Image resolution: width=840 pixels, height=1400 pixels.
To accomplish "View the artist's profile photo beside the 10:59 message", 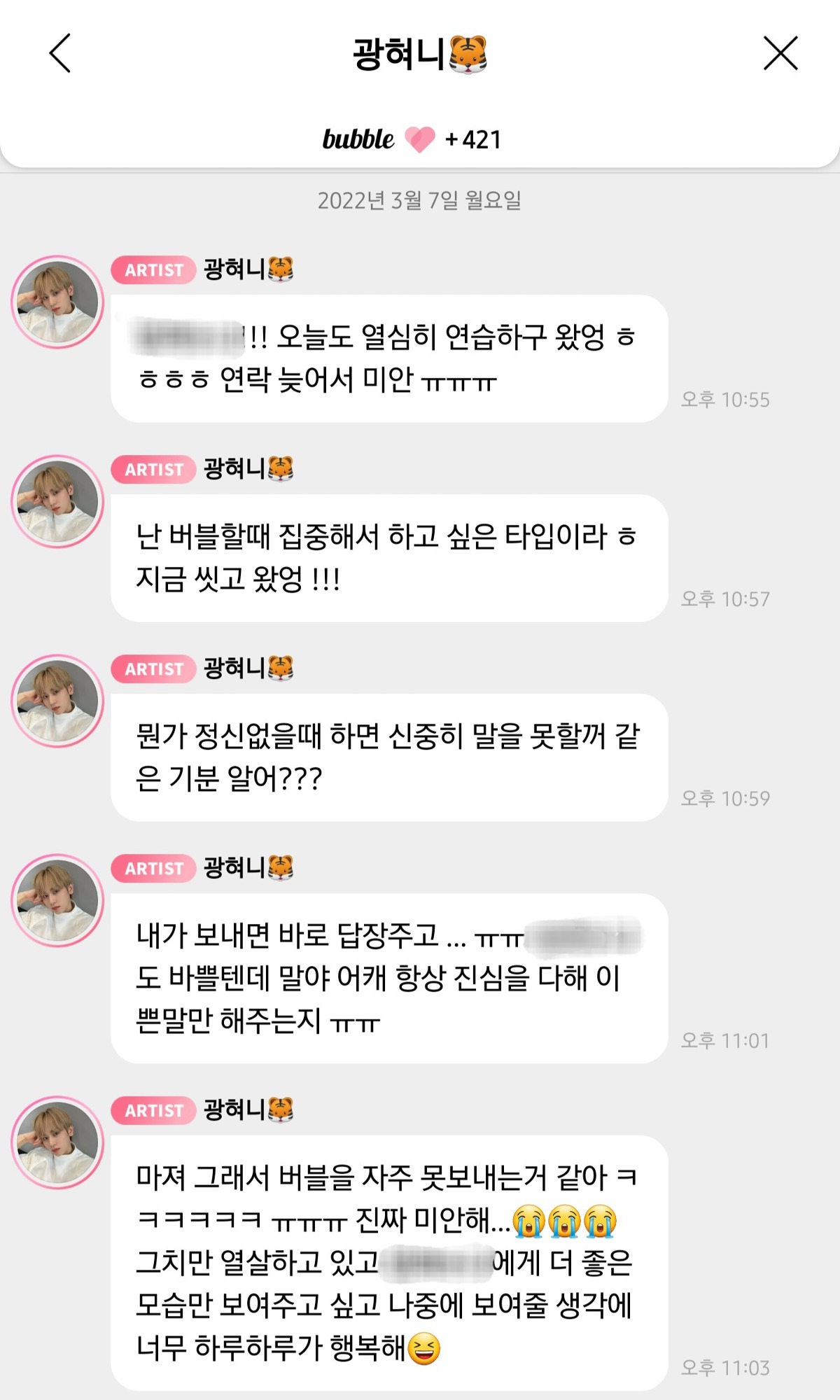I will click(x=57, y=701).
